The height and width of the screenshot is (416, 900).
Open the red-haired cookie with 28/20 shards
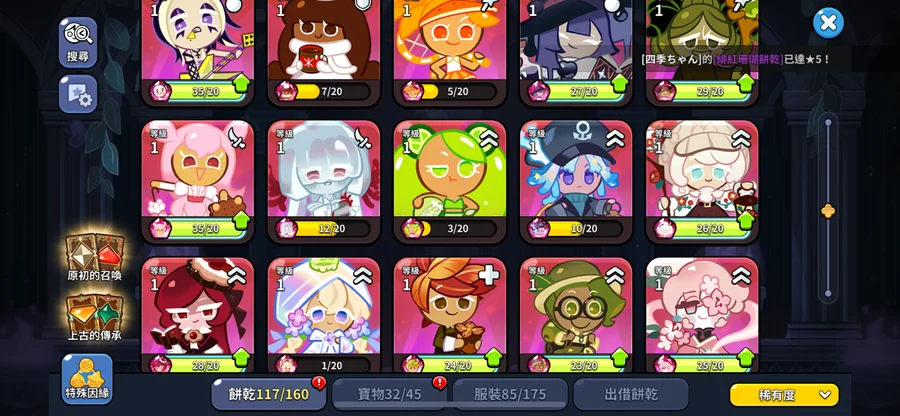click(197, 316)
